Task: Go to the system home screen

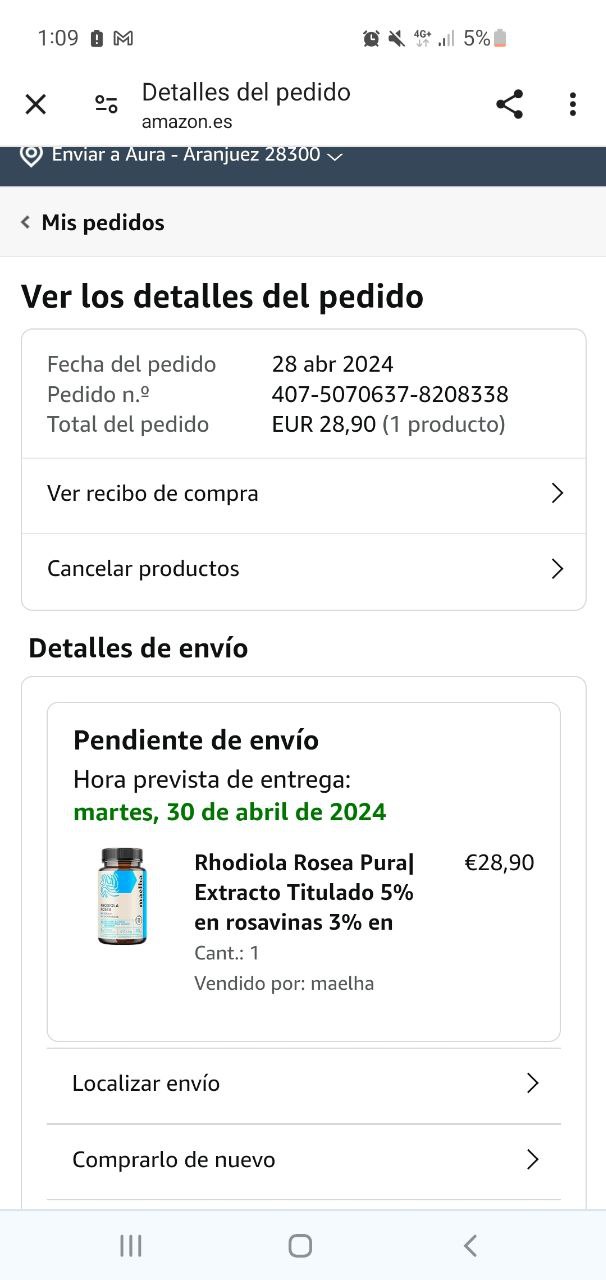Action: click(300, 1245)
